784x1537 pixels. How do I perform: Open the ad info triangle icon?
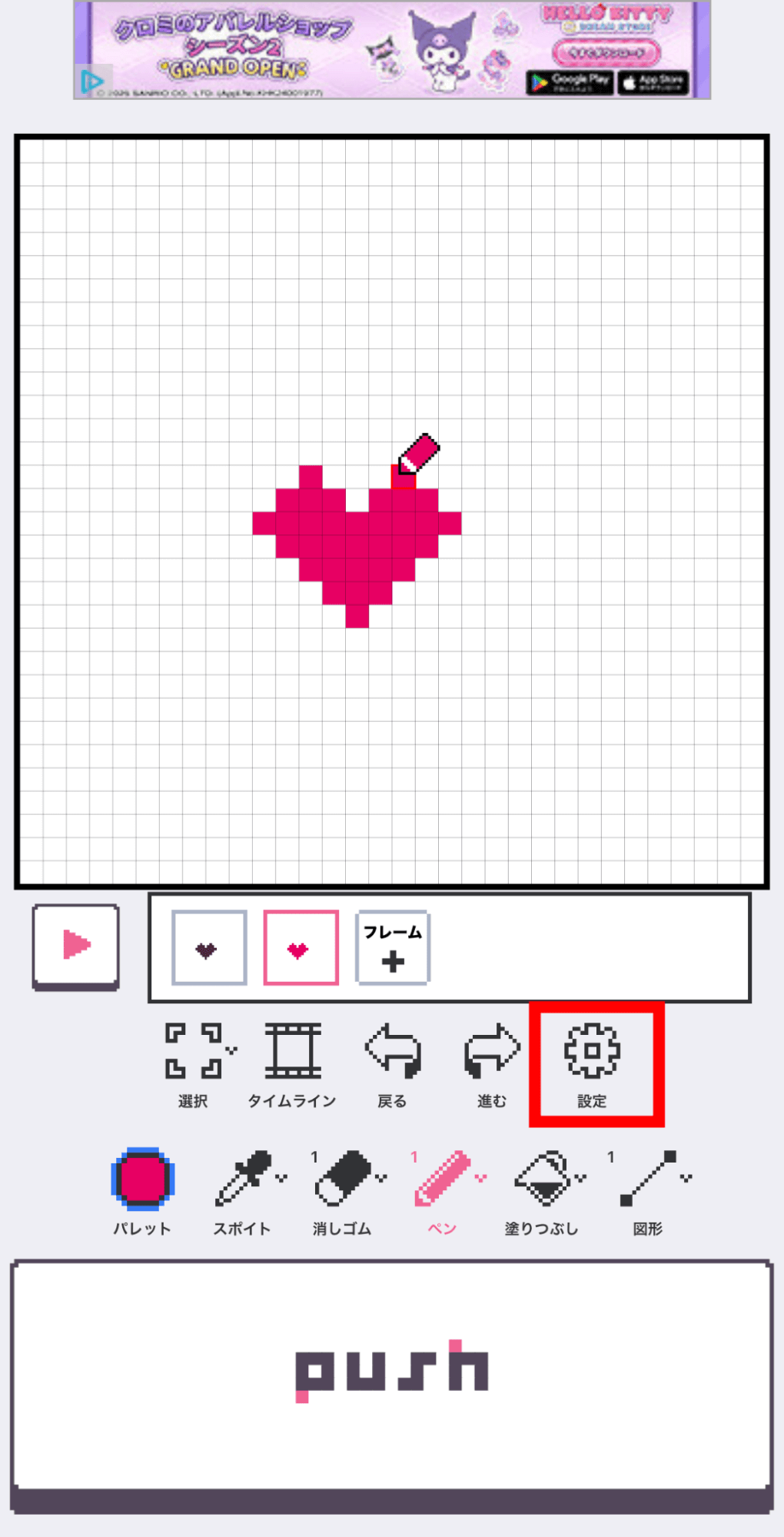coord(91,82)
